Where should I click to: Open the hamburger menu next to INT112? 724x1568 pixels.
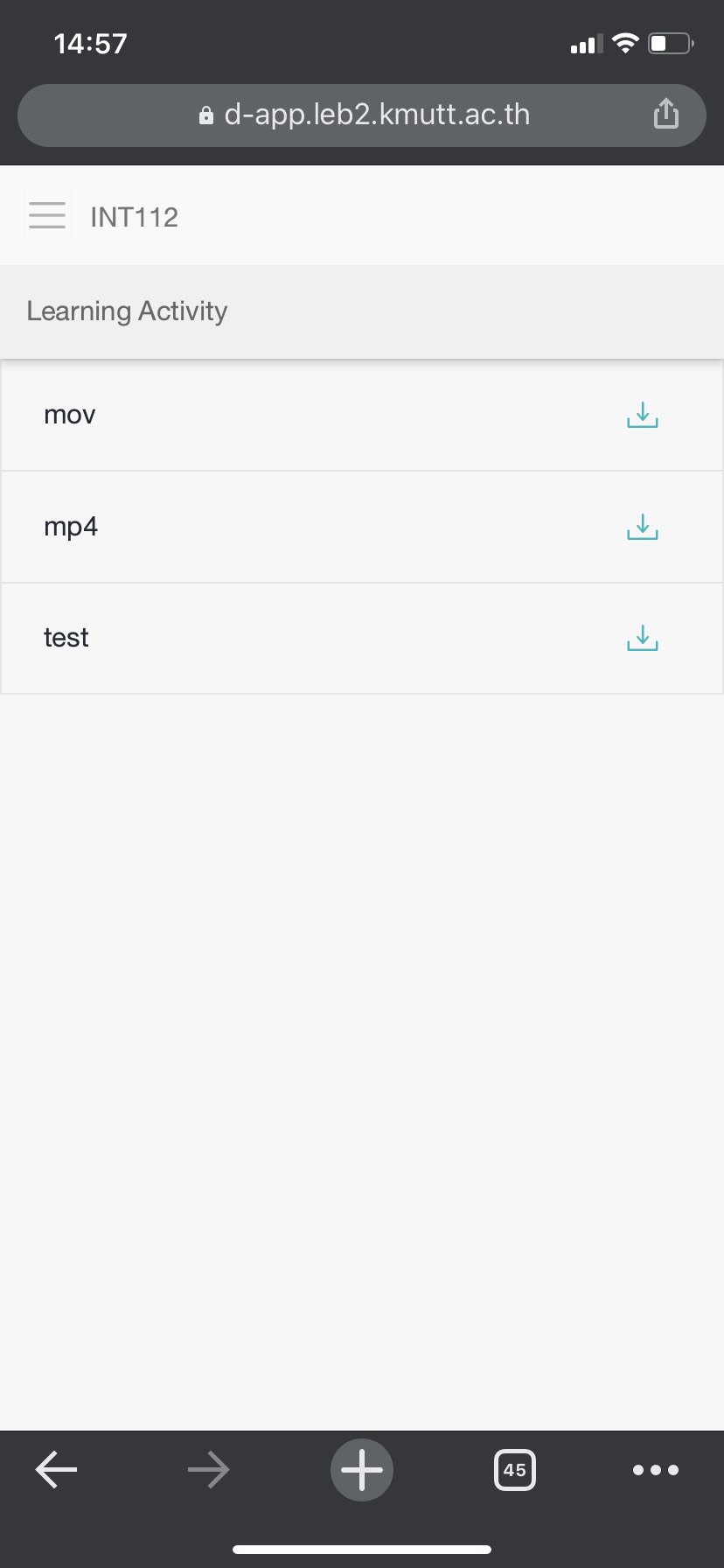(47, 215)
